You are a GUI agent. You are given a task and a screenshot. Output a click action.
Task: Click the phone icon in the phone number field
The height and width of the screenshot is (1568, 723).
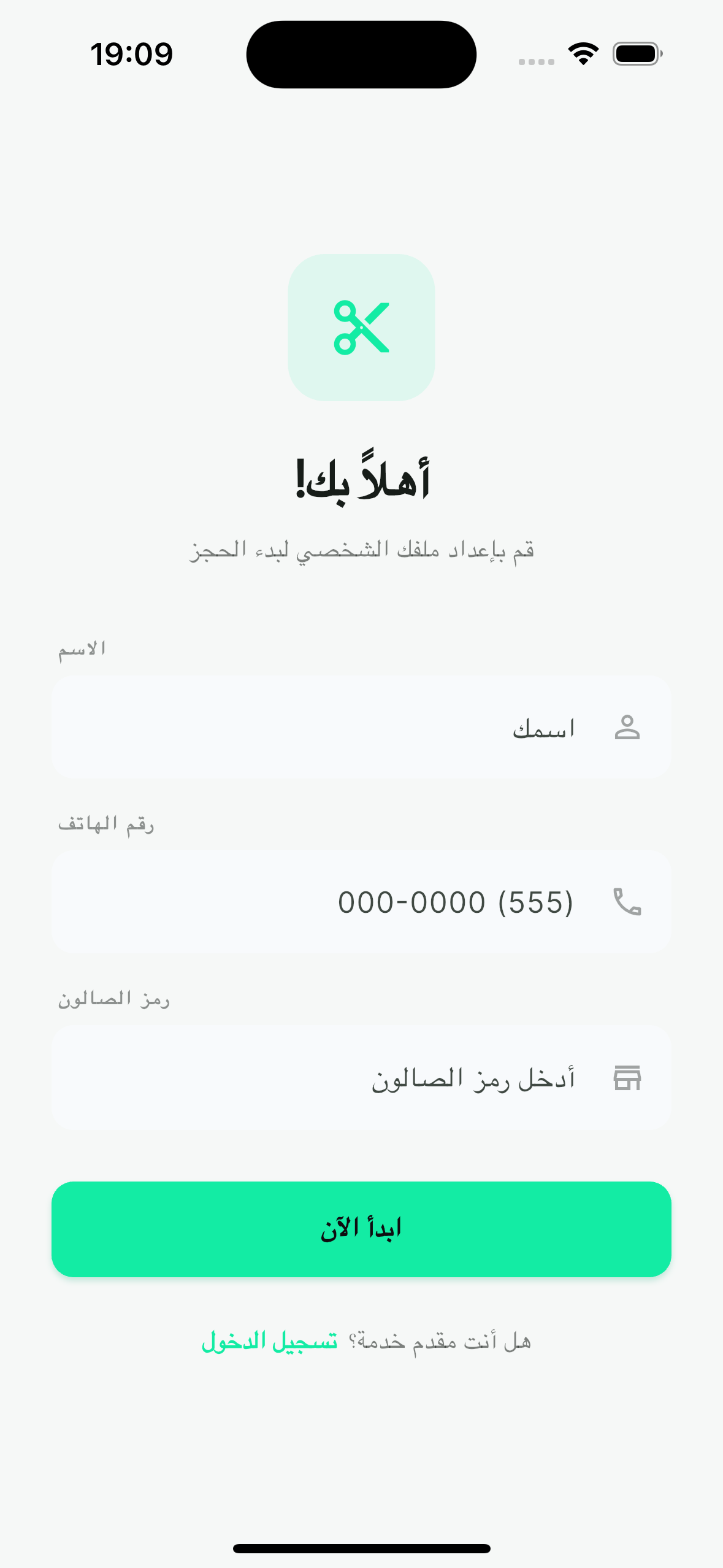[628, 902]
